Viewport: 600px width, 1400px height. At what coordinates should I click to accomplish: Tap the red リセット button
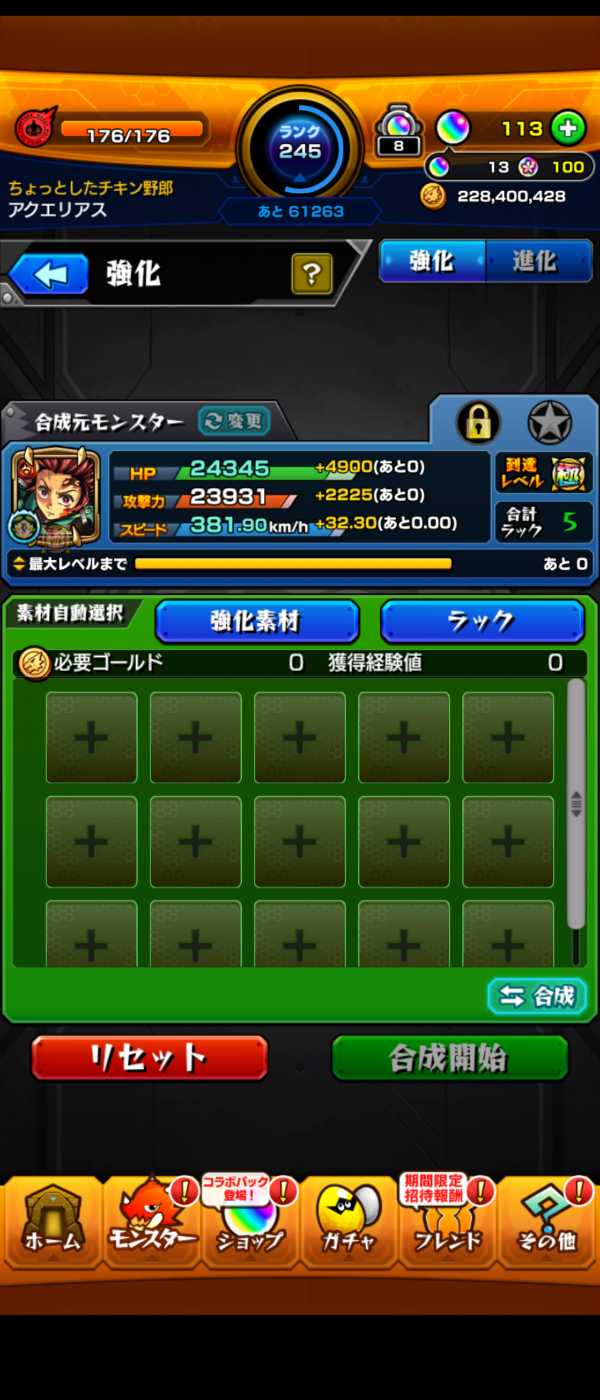click(x=149, y=1058)
